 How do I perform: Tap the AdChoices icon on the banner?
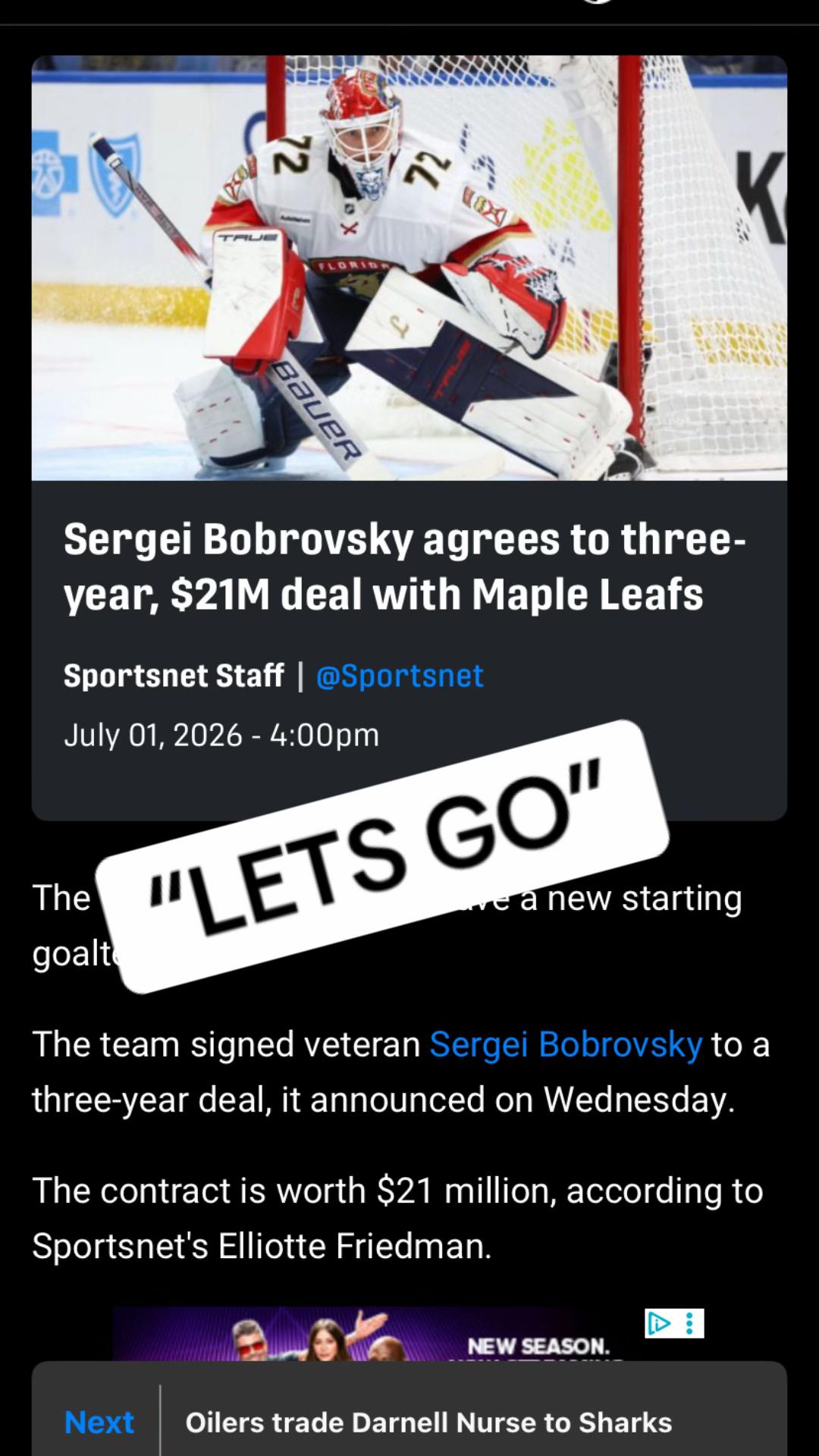[x=659, y=1323]
